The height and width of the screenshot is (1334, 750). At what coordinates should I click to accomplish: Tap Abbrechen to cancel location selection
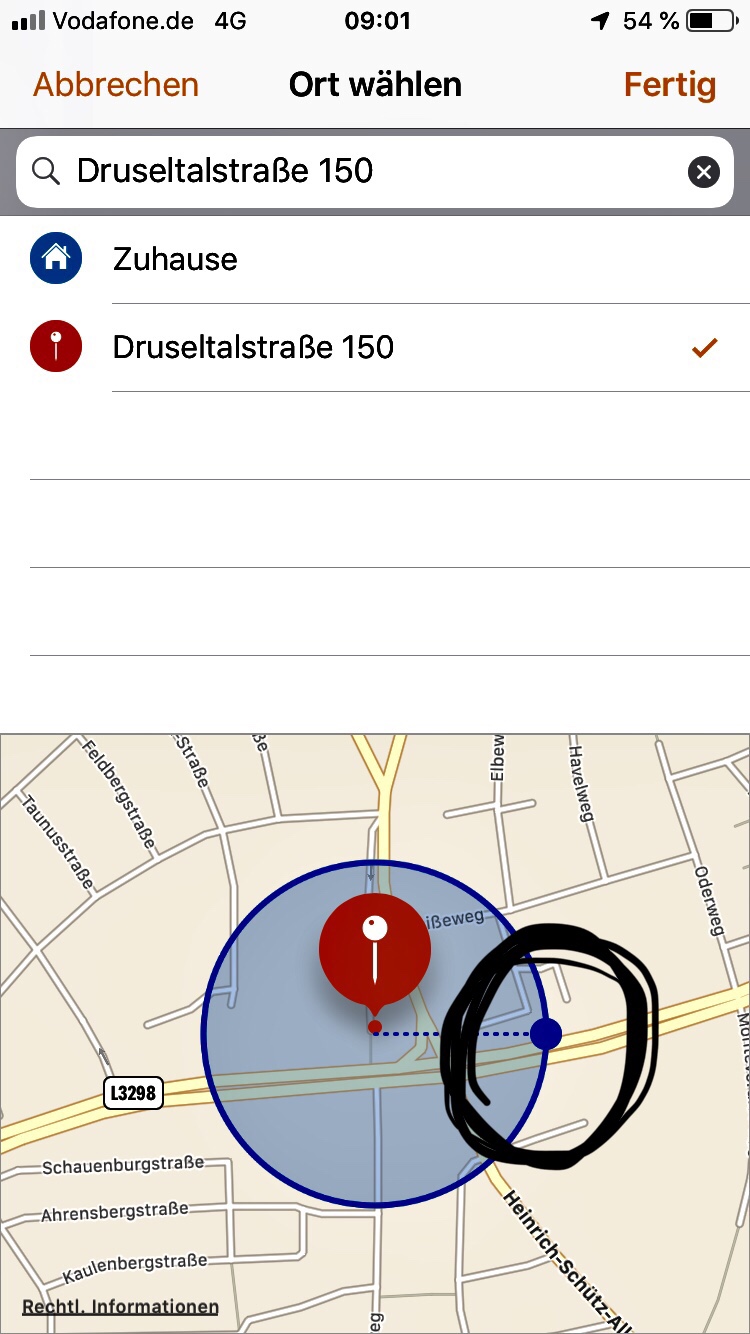click(x=116, y=85)
